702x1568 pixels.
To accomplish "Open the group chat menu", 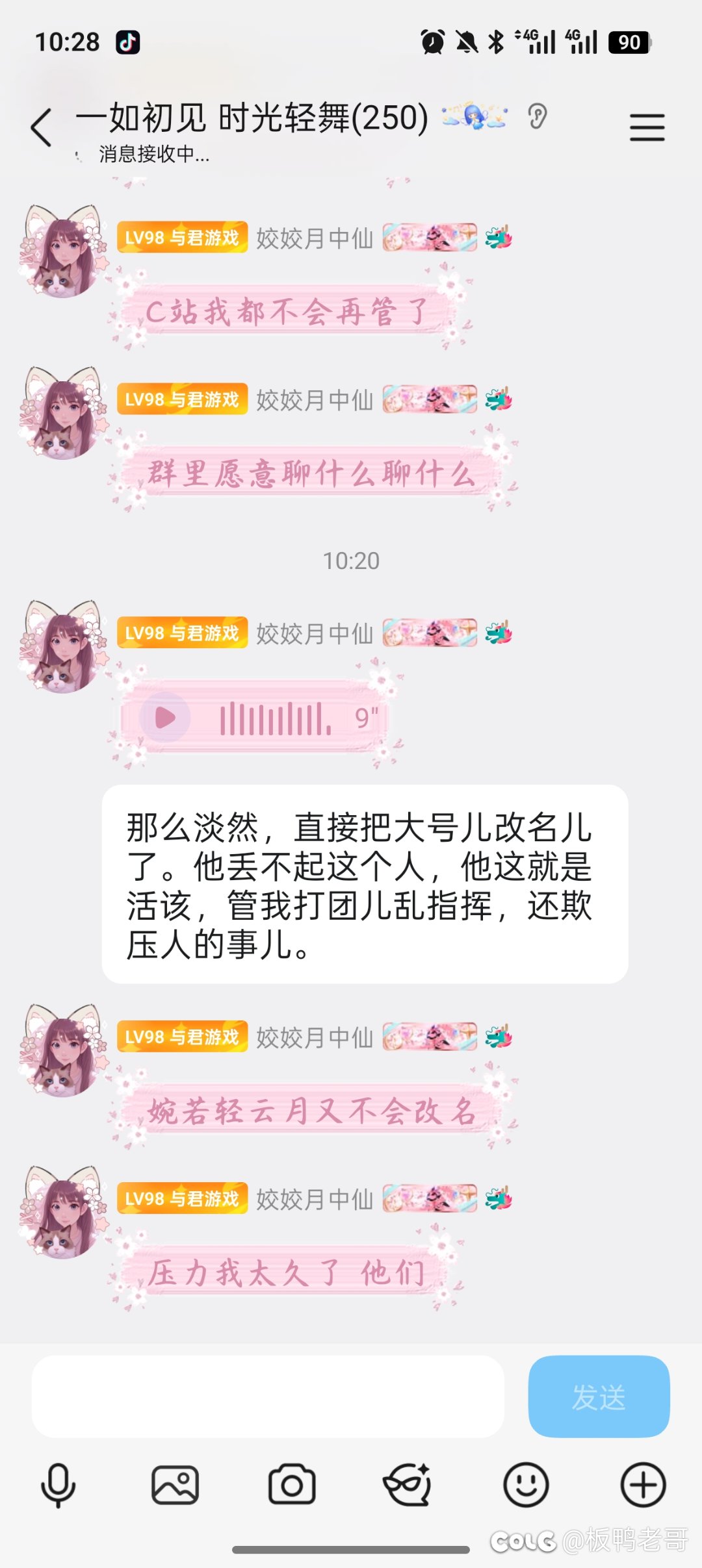I will point(647,127).
